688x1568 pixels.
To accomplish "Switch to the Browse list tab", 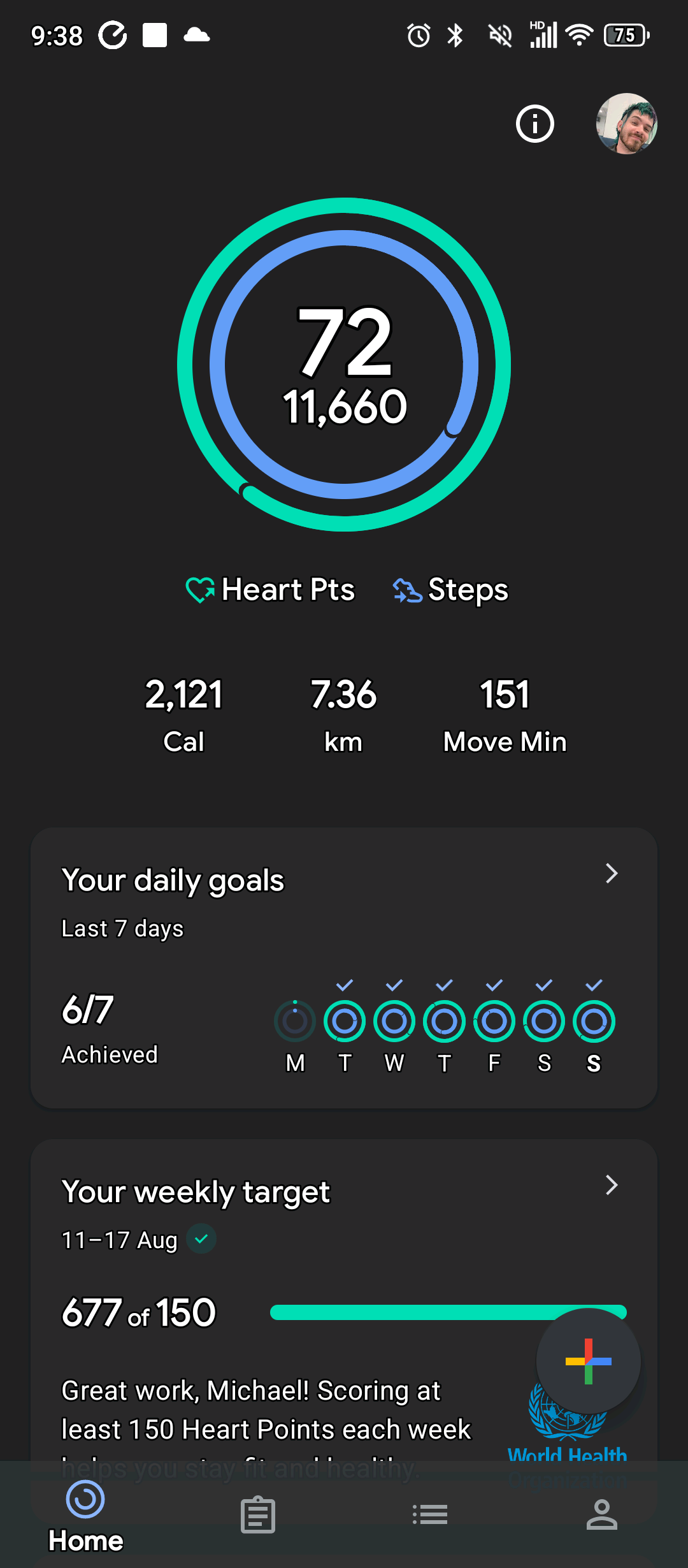I will pos(430,1514).
